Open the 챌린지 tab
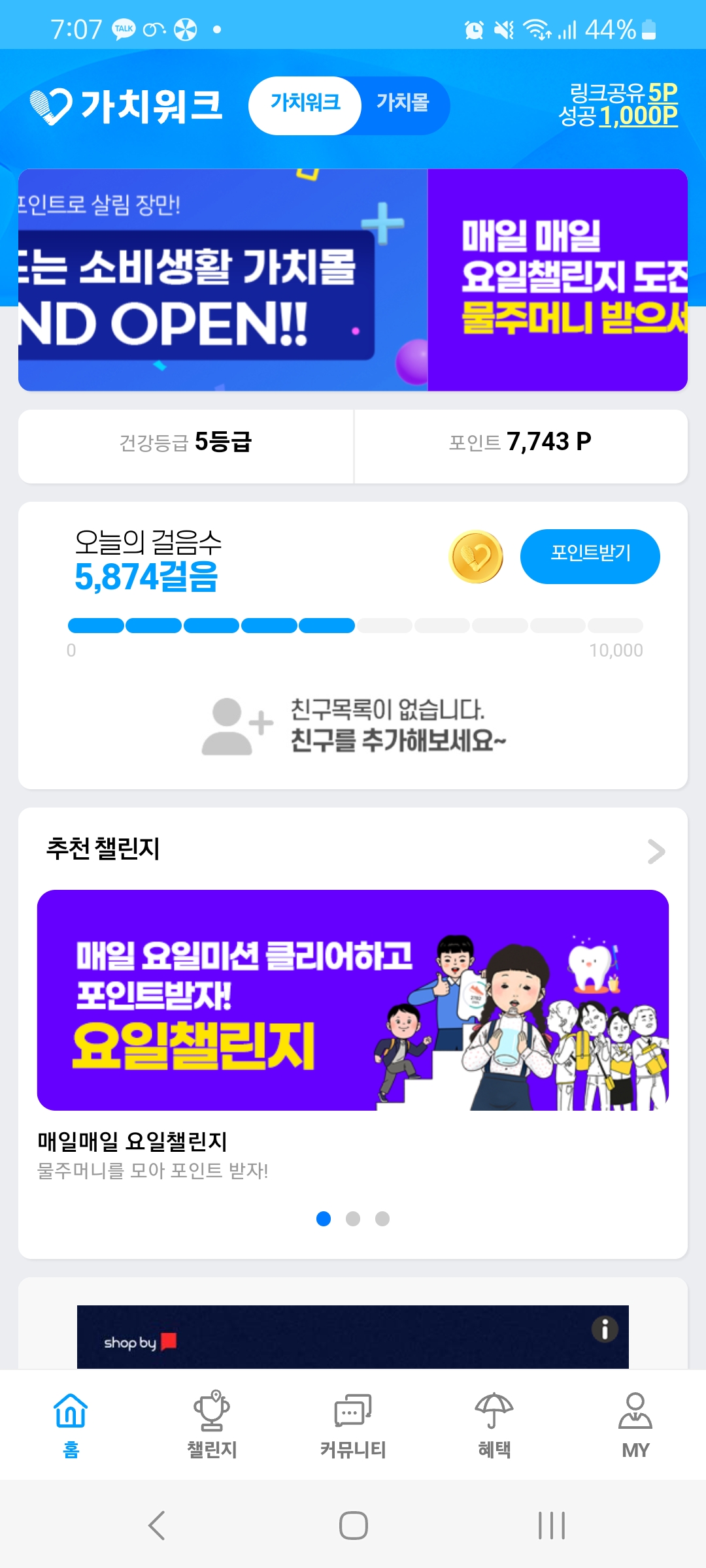 212,1424
